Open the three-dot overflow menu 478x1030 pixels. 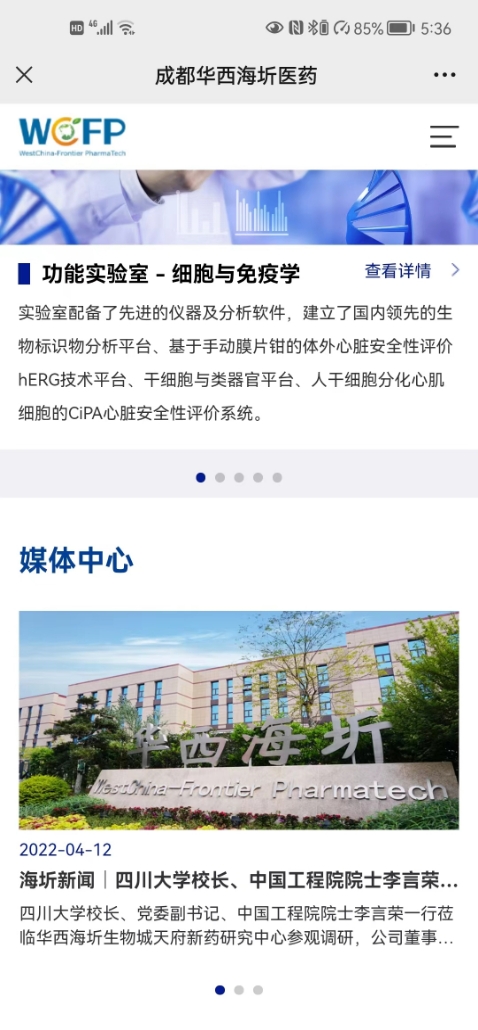click(445, 76)
